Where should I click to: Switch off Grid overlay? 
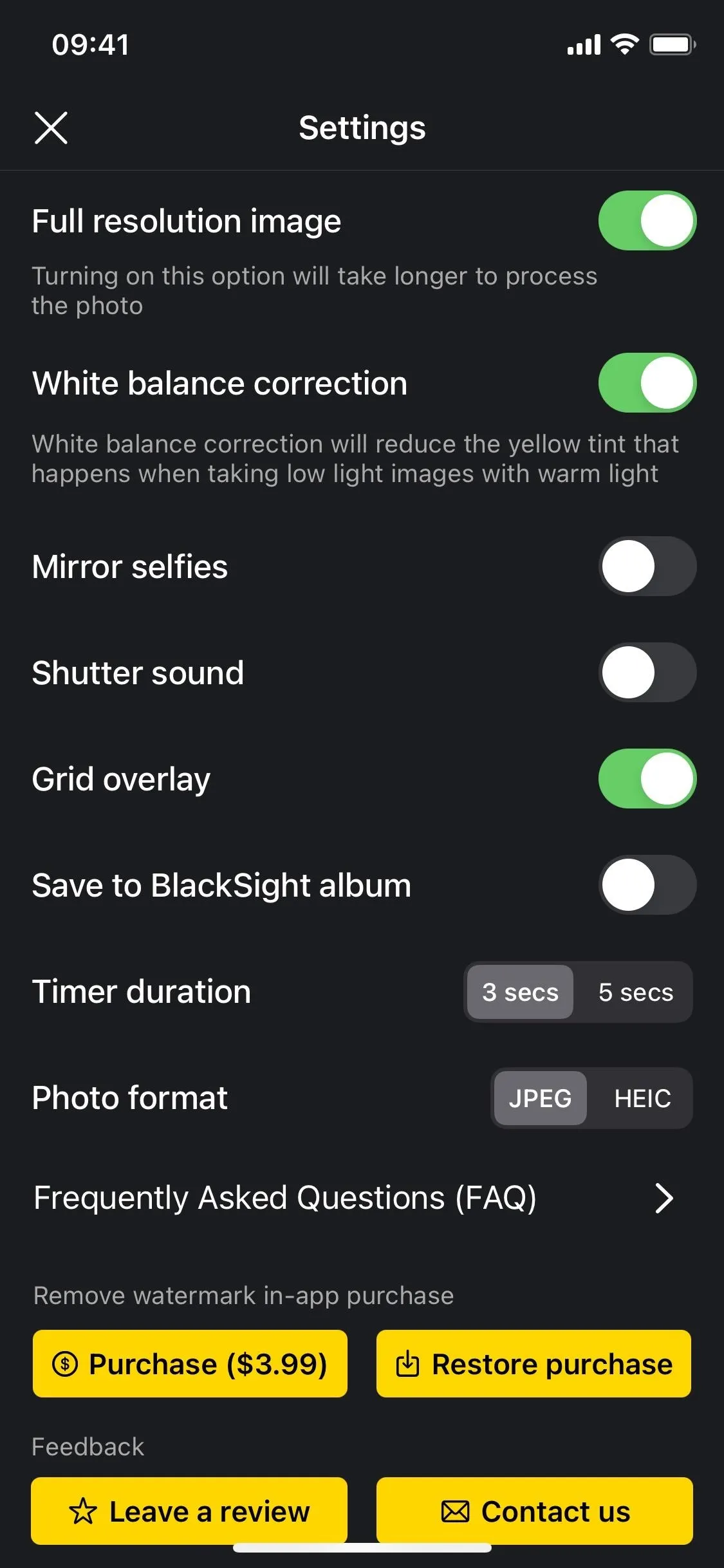(x=647, y=779)
